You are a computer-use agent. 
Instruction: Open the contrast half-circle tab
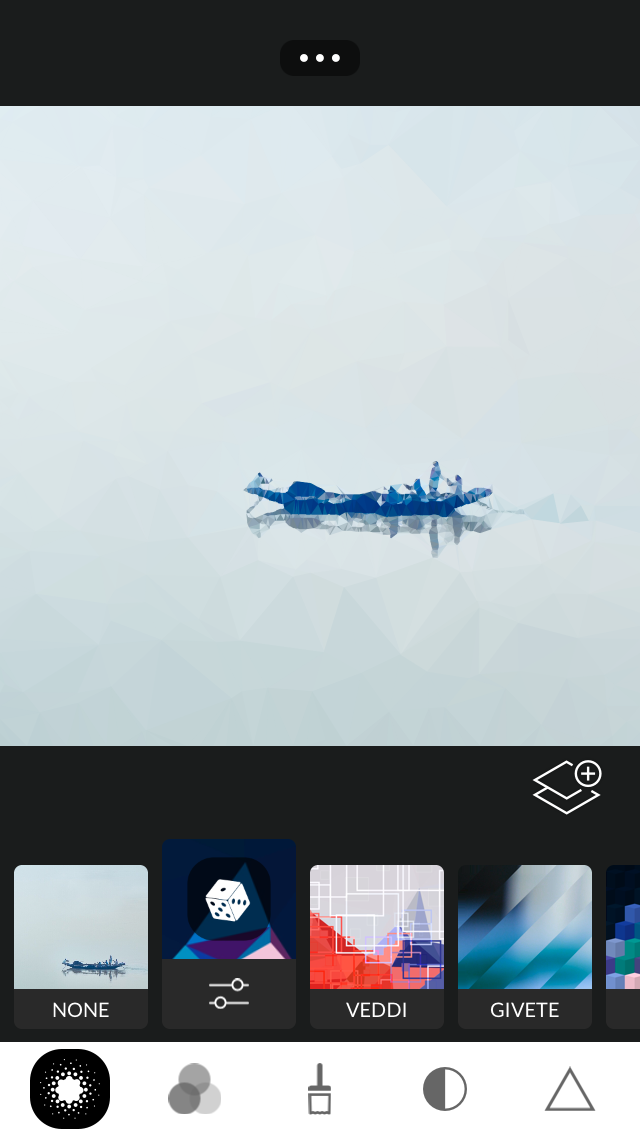445,1089
